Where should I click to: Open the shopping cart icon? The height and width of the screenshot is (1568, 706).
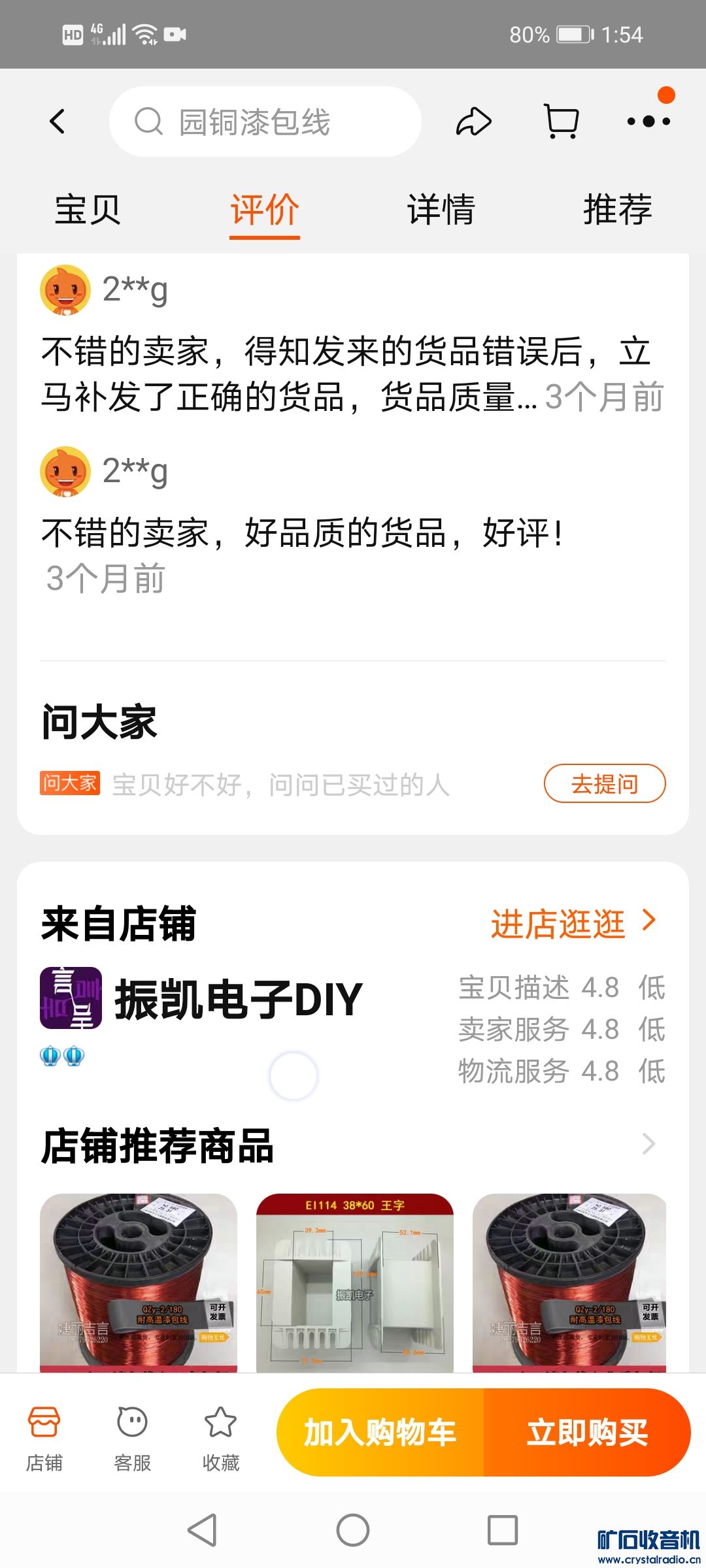coord(562,122)
